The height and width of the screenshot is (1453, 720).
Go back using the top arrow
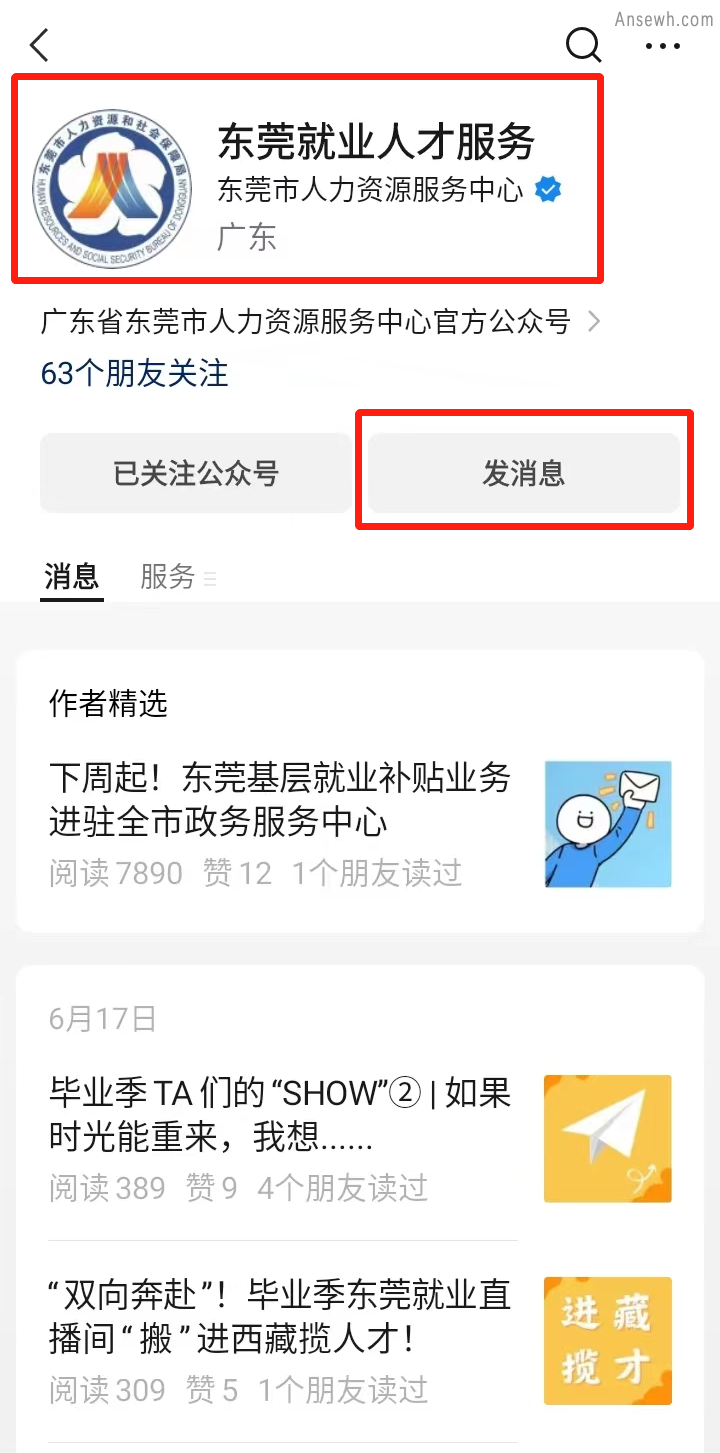(40, 45)
